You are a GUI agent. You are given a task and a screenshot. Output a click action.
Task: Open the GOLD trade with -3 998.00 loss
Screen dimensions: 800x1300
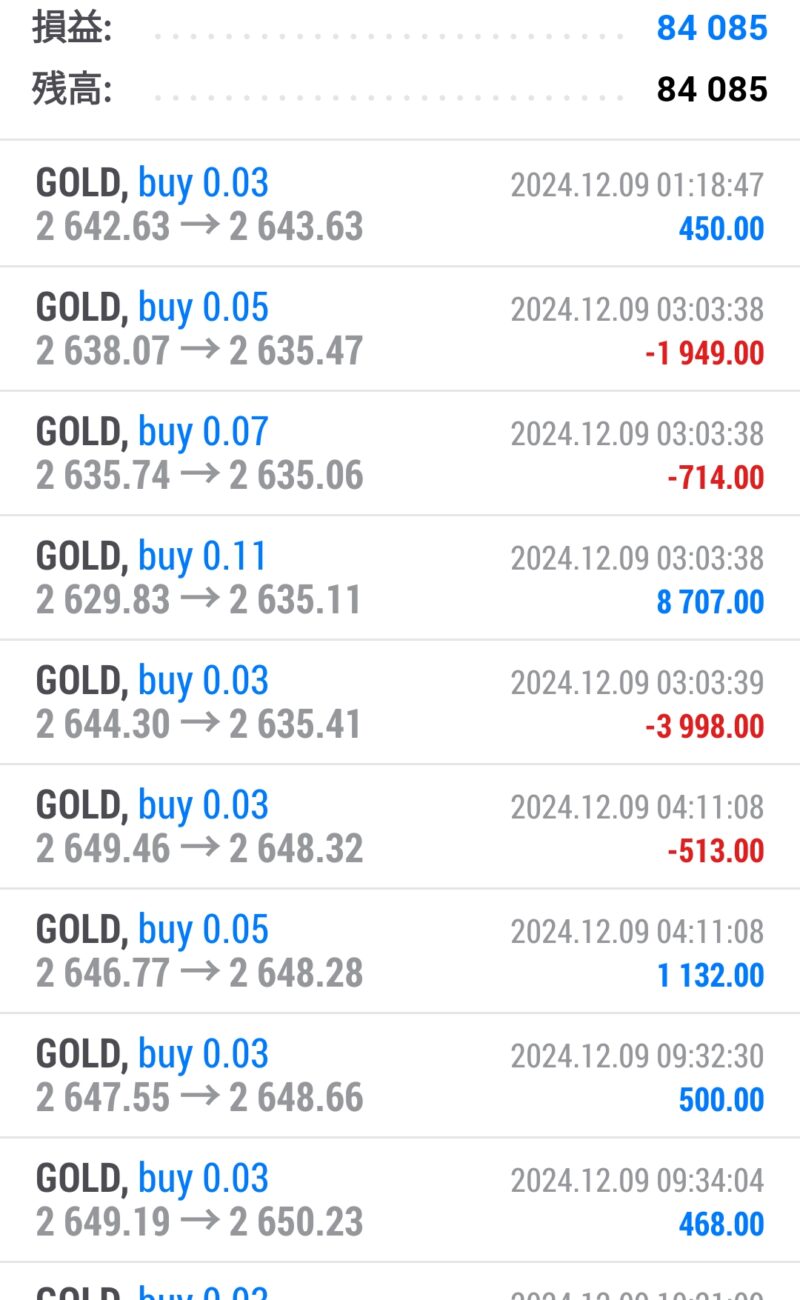(400, 702)
